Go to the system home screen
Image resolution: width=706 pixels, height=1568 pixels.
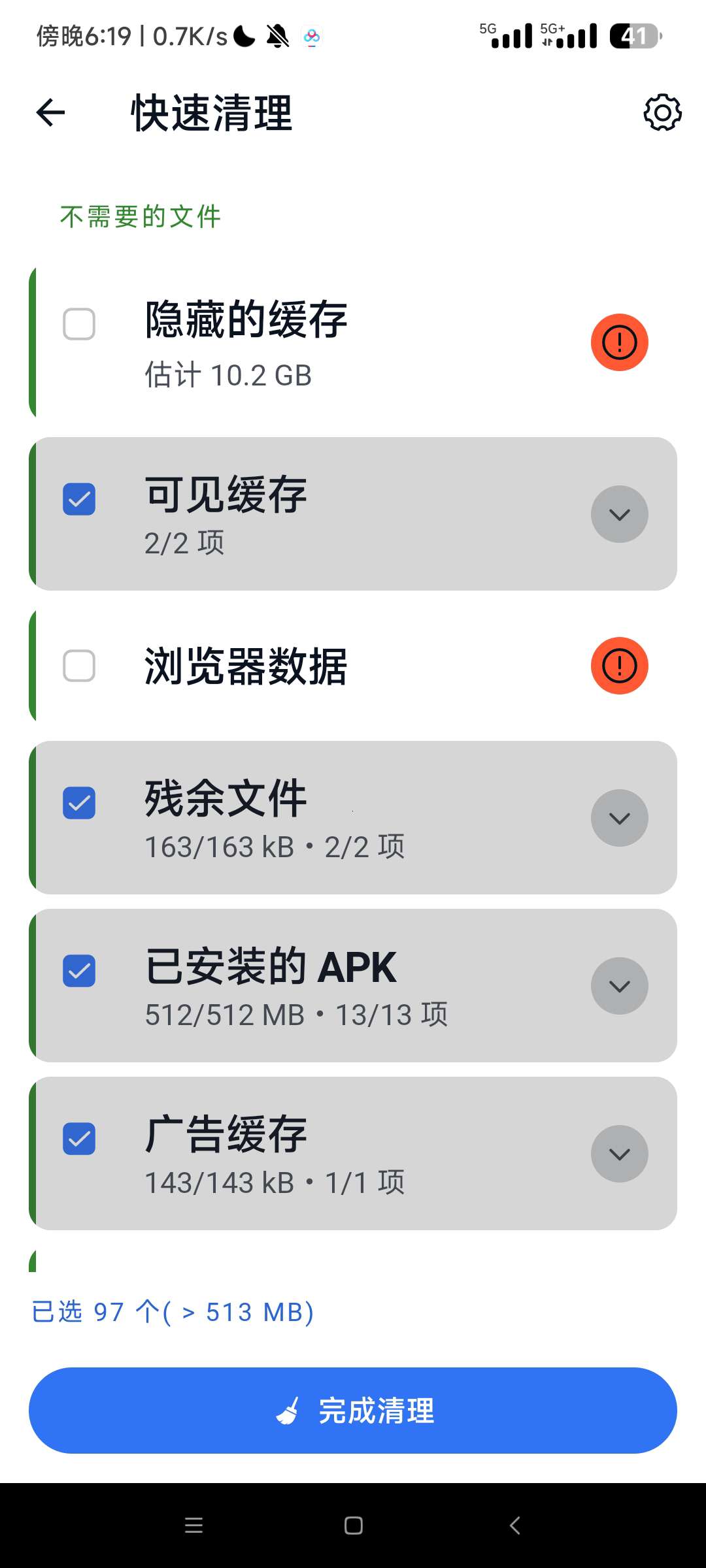point(353,1526)
